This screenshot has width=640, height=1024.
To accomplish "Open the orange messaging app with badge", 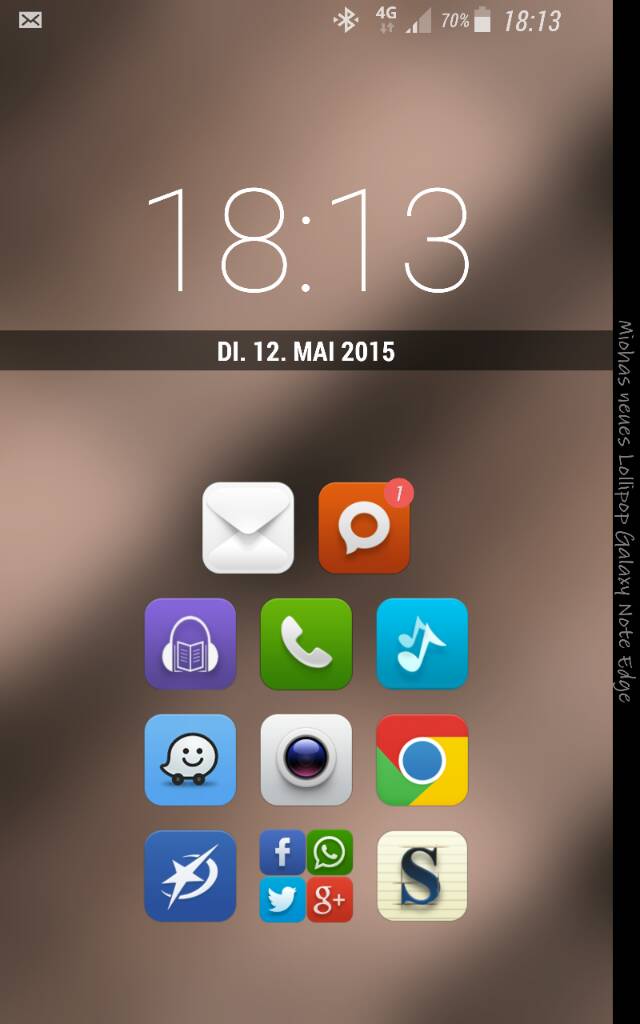I will tap(364, 528).
